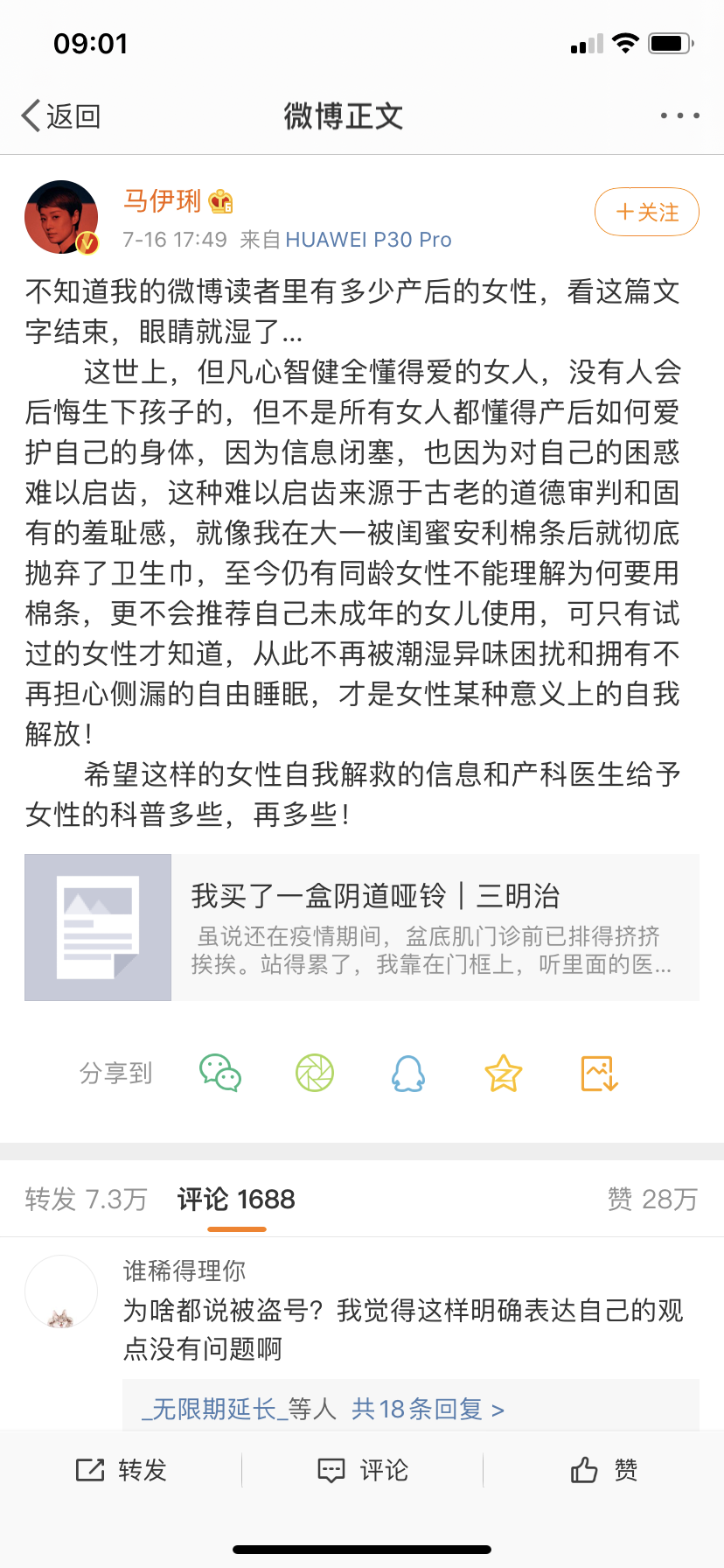Image resolution: width=724 pixels, height=1568 pixels.
Task: Open commenter 谁稀得理你's profile
Action: click(61, 1292)
